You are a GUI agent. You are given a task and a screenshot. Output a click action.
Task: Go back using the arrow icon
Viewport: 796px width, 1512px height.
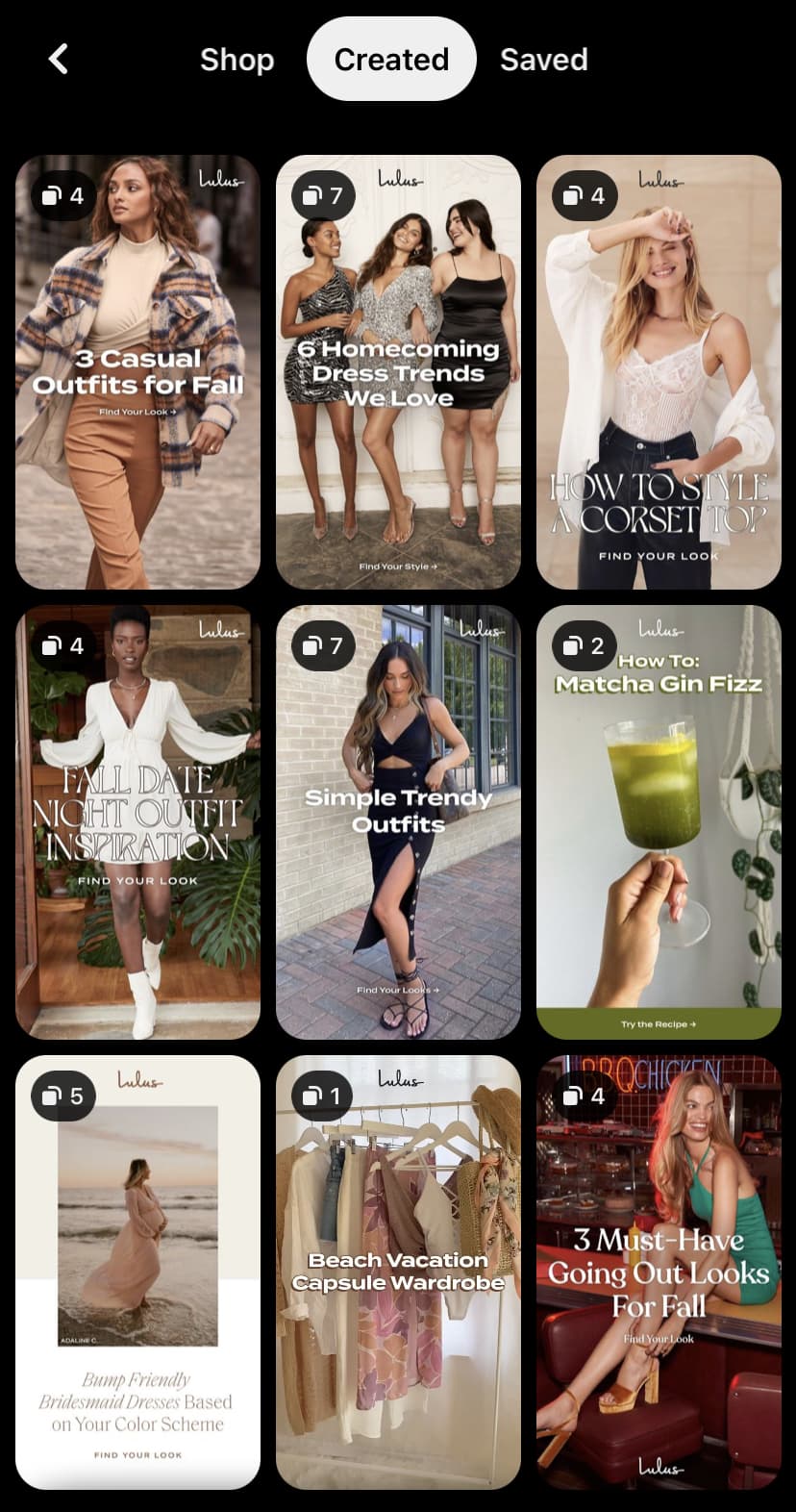coord(59,59)
